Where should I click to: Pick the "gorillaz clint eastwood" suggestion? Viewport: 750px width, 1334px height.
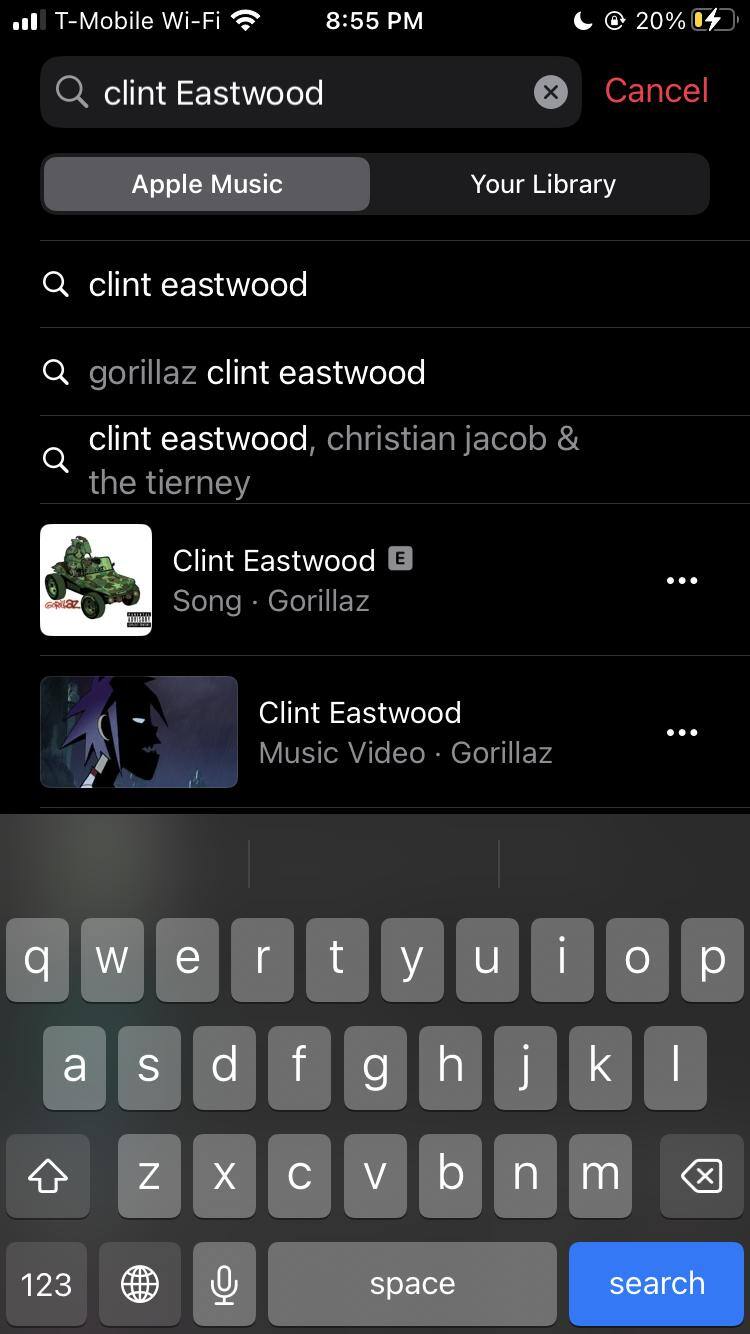coord(257,373)
